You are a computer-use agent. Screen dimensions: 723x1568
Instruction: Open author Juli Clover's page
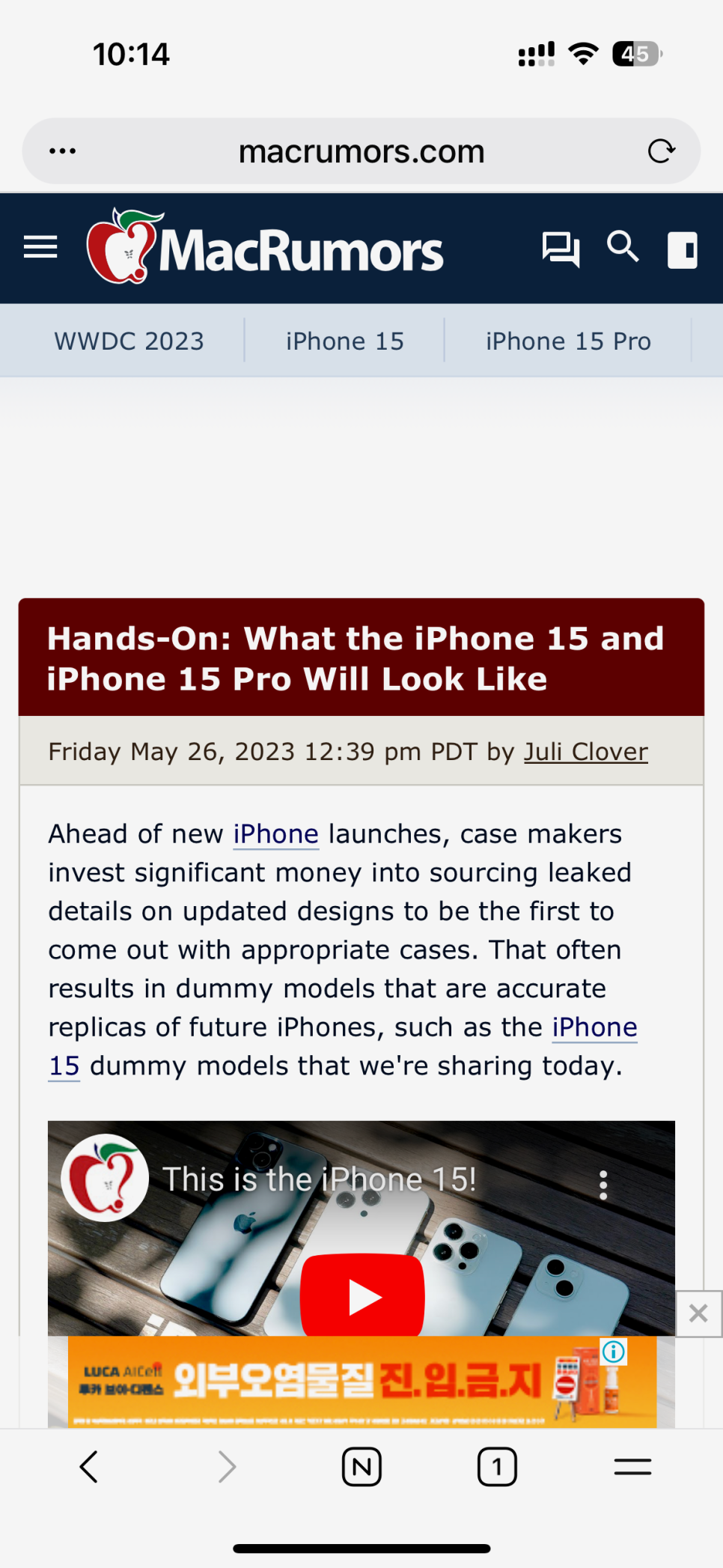tap(585, 751)
